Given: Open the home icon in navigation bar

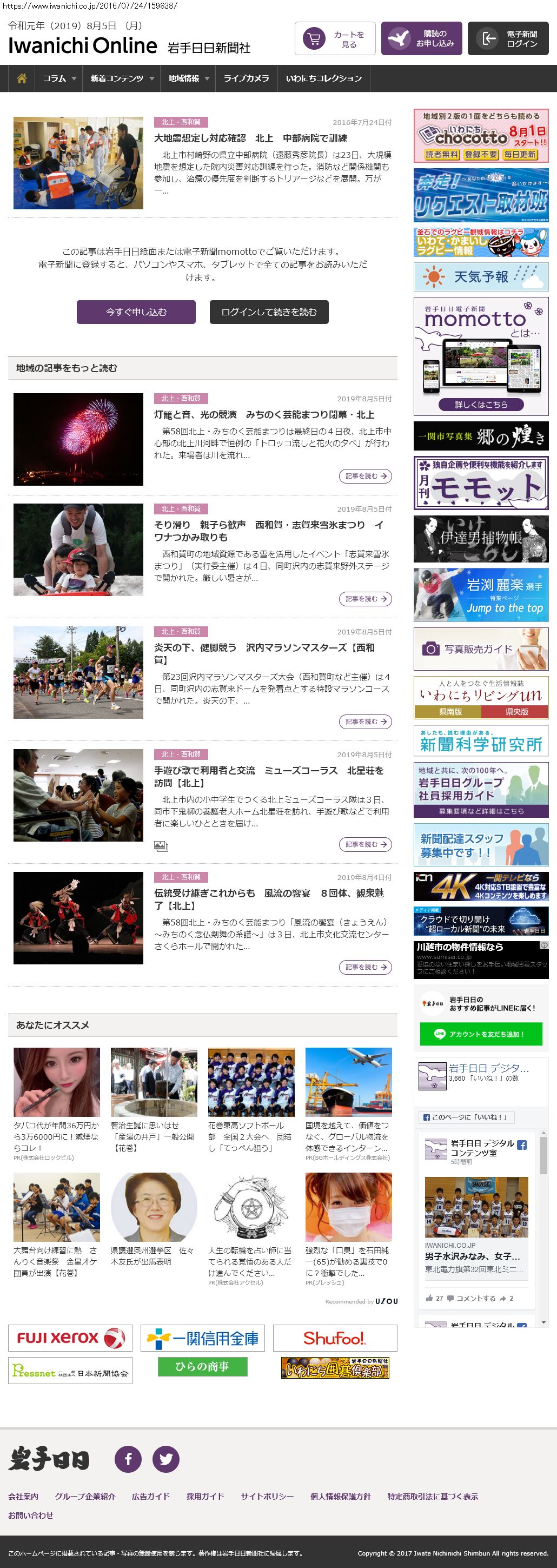Looking at the screenshot, I should tap(22, 78).
